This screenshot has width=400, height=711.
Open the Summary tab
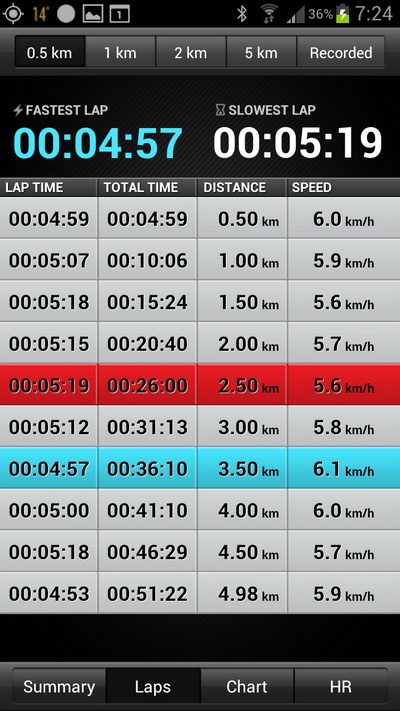[59, 687]
